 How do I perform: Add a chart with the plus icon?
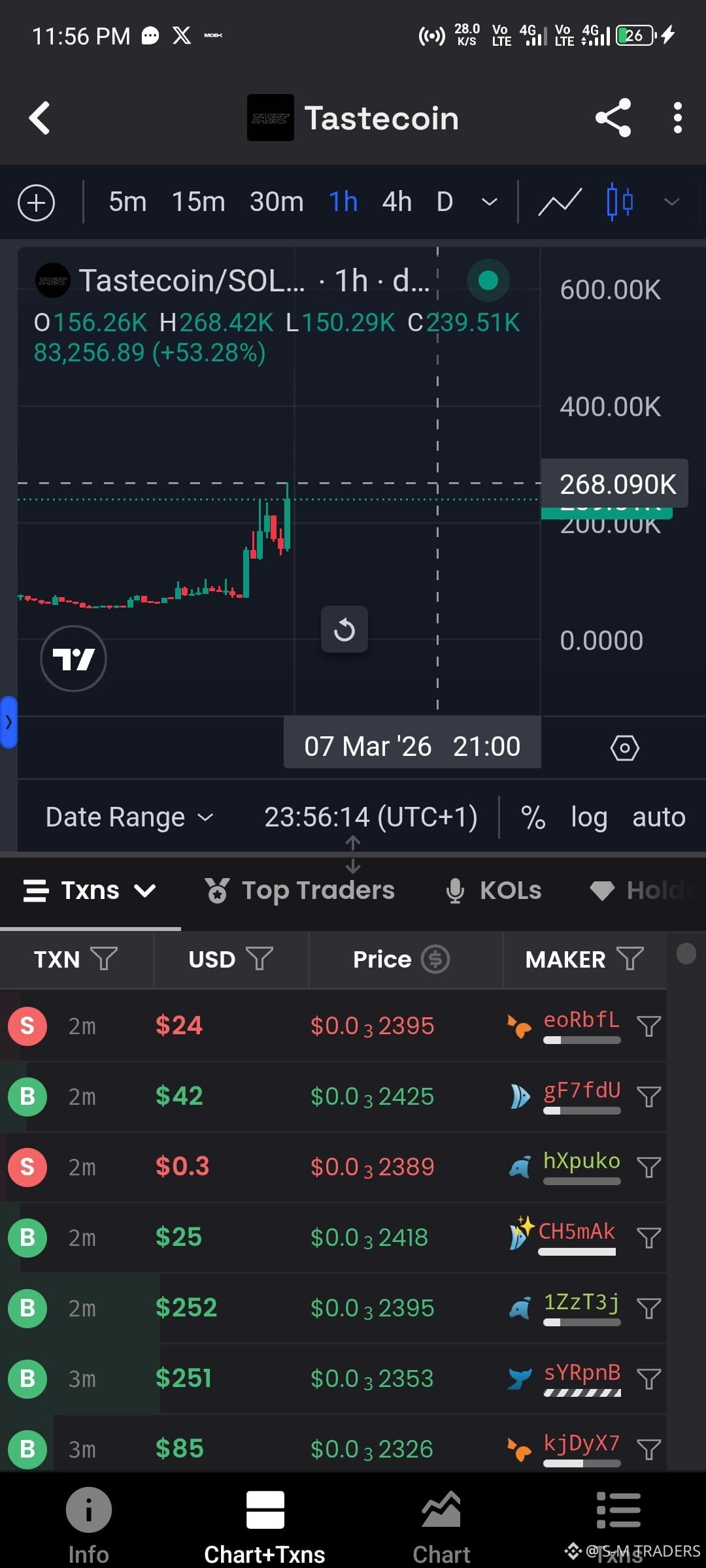tap(37, 203)
